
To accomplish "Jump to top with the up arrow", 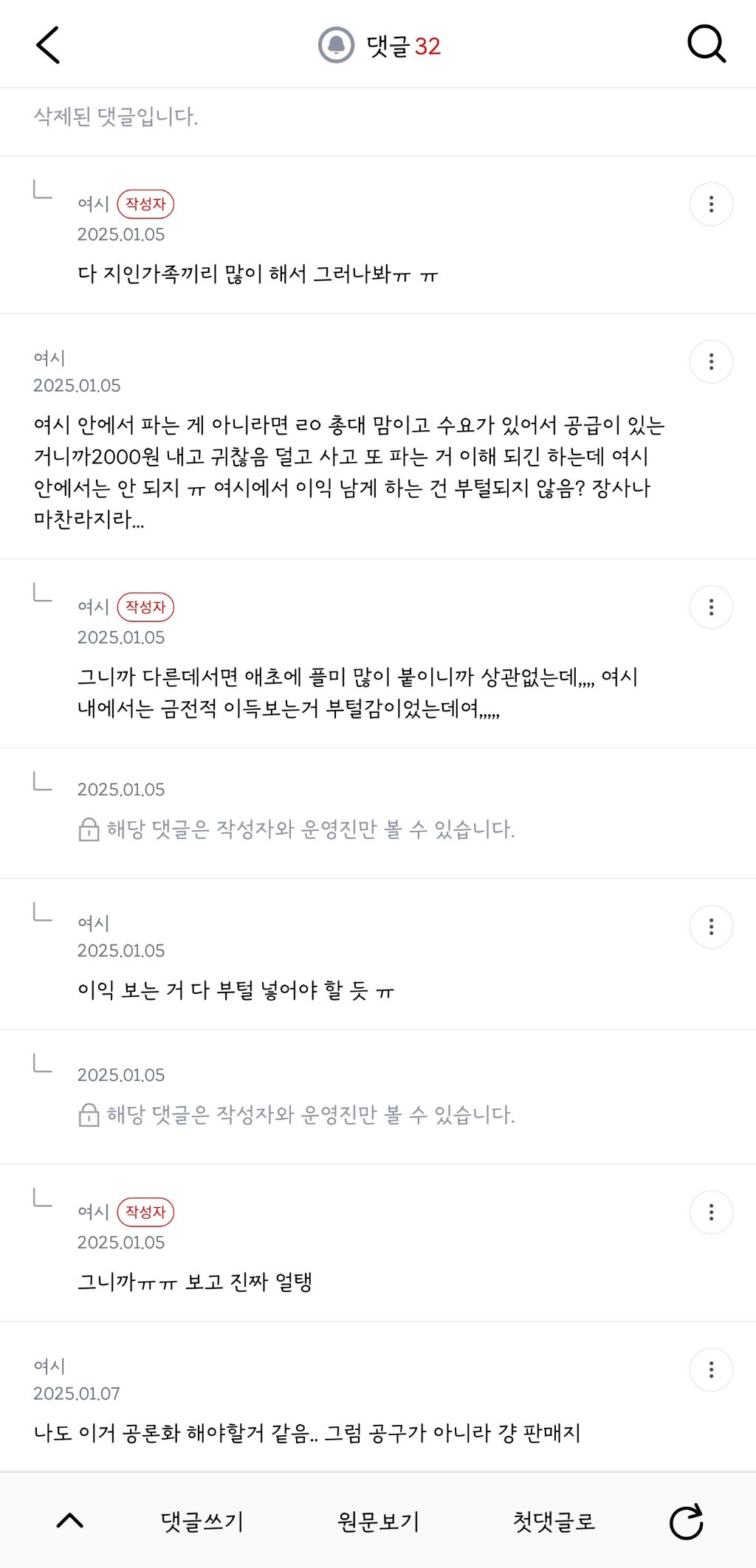I will 70,1521.
